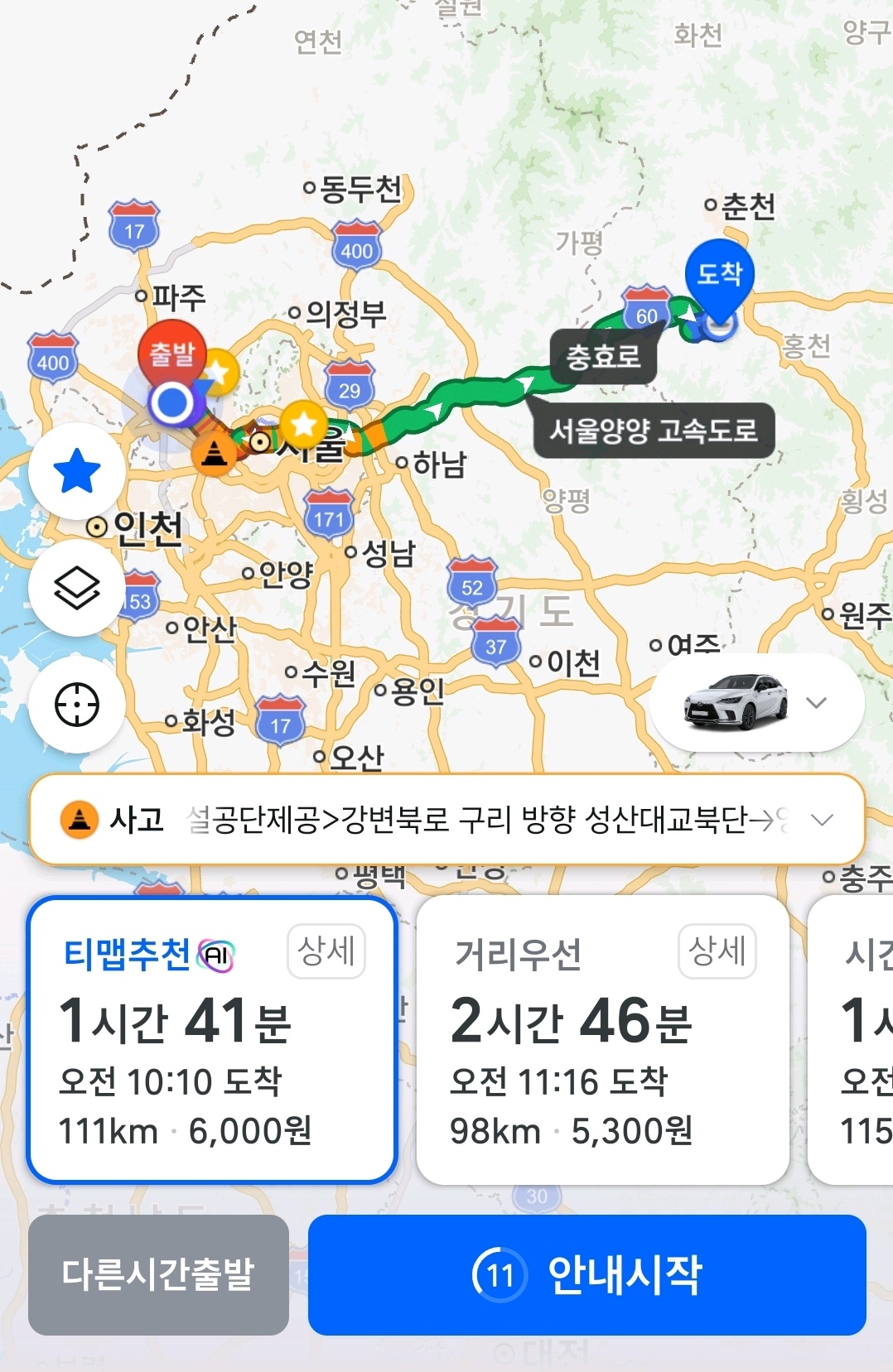Tap 다른시간출발 to change departure time
Screen dimensions: 893x1372
click(158, 1274)
